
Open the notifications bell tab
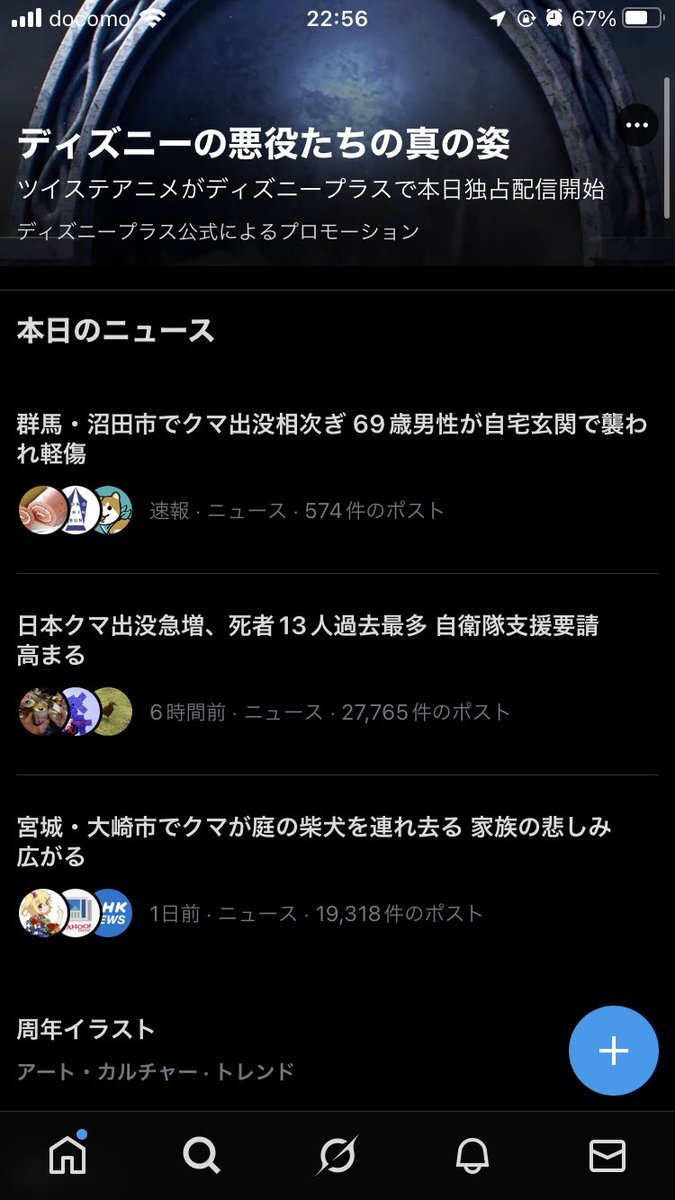tap(472, 1156)
